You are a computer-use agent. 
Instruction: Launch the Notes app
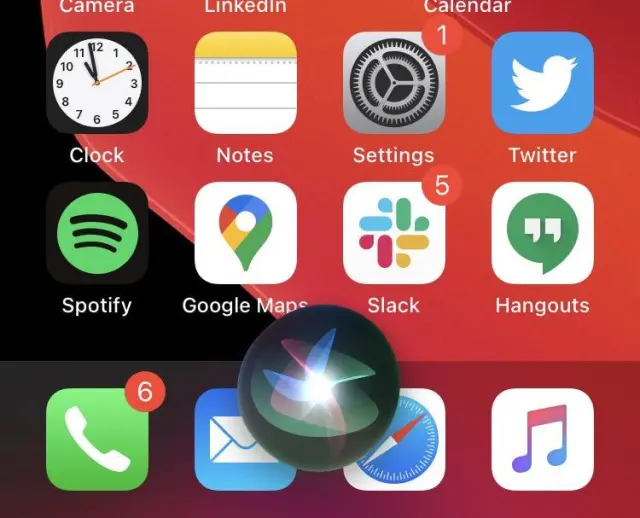(245, 83)
